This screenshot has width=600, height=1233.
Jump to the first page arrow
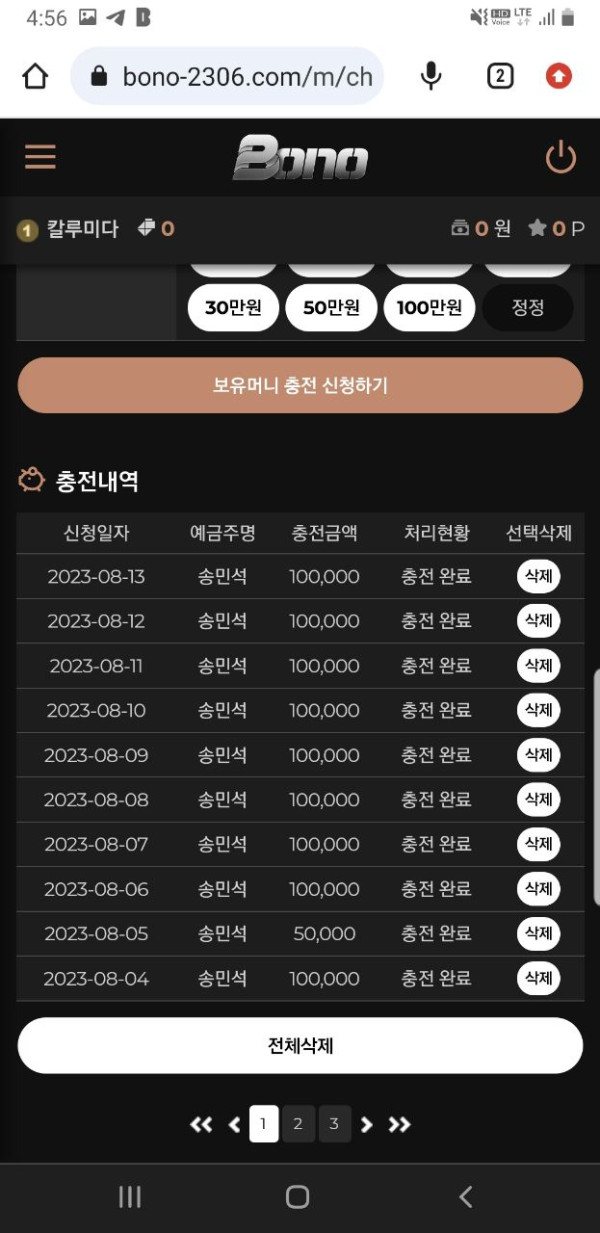pos(201,1125)
